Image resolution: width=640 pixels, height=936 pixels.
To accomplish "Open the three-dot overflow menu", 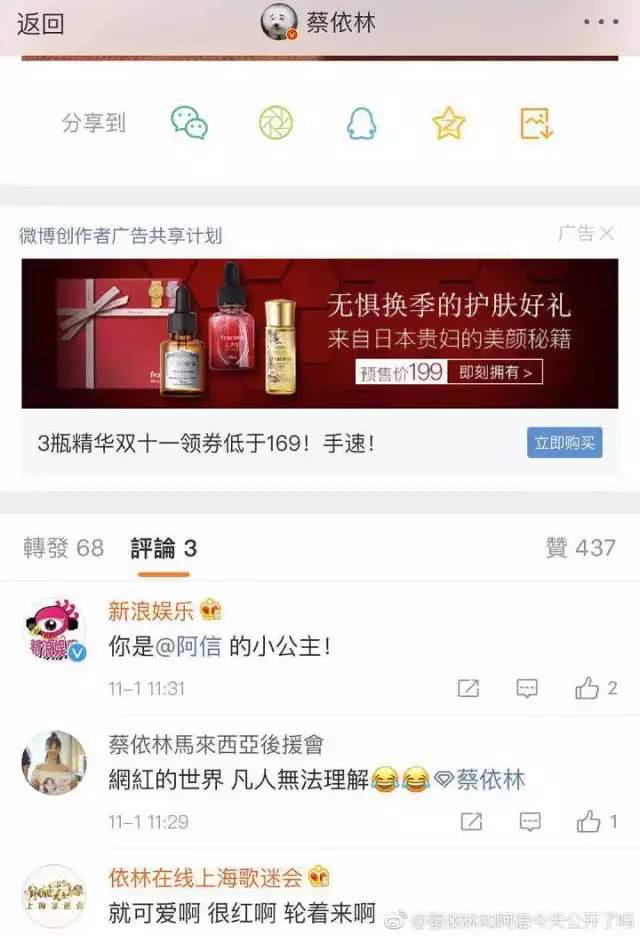I will (600, 23).
